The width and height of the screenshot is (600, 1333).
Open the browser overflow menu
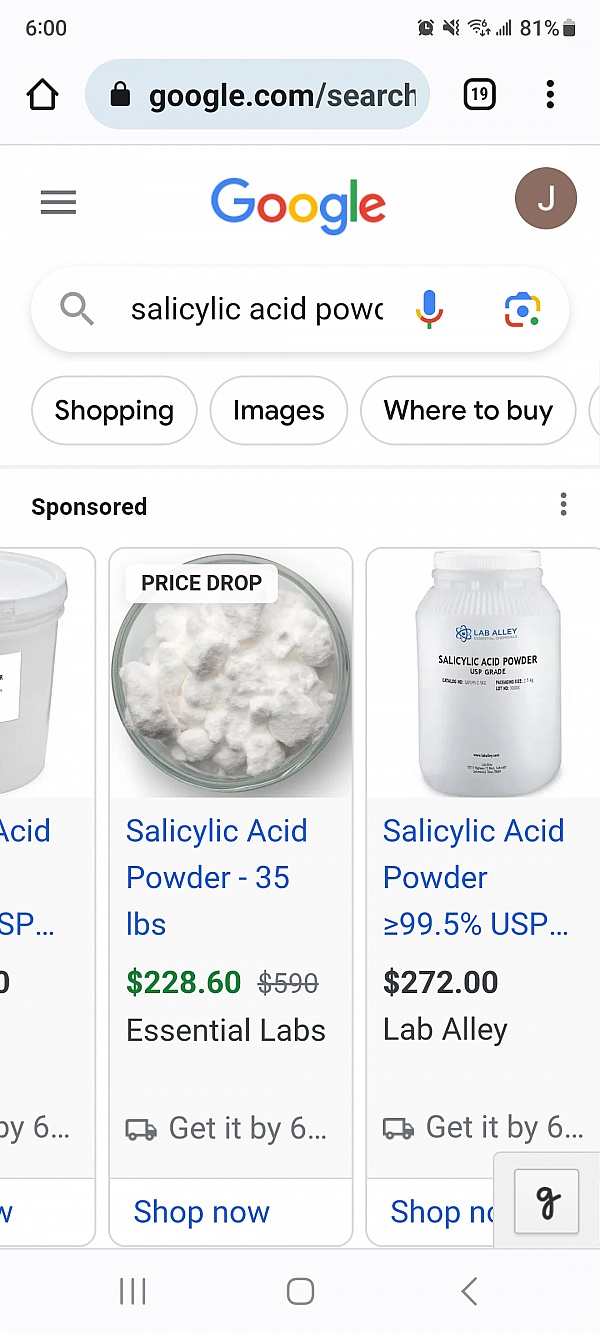[550, 95]
